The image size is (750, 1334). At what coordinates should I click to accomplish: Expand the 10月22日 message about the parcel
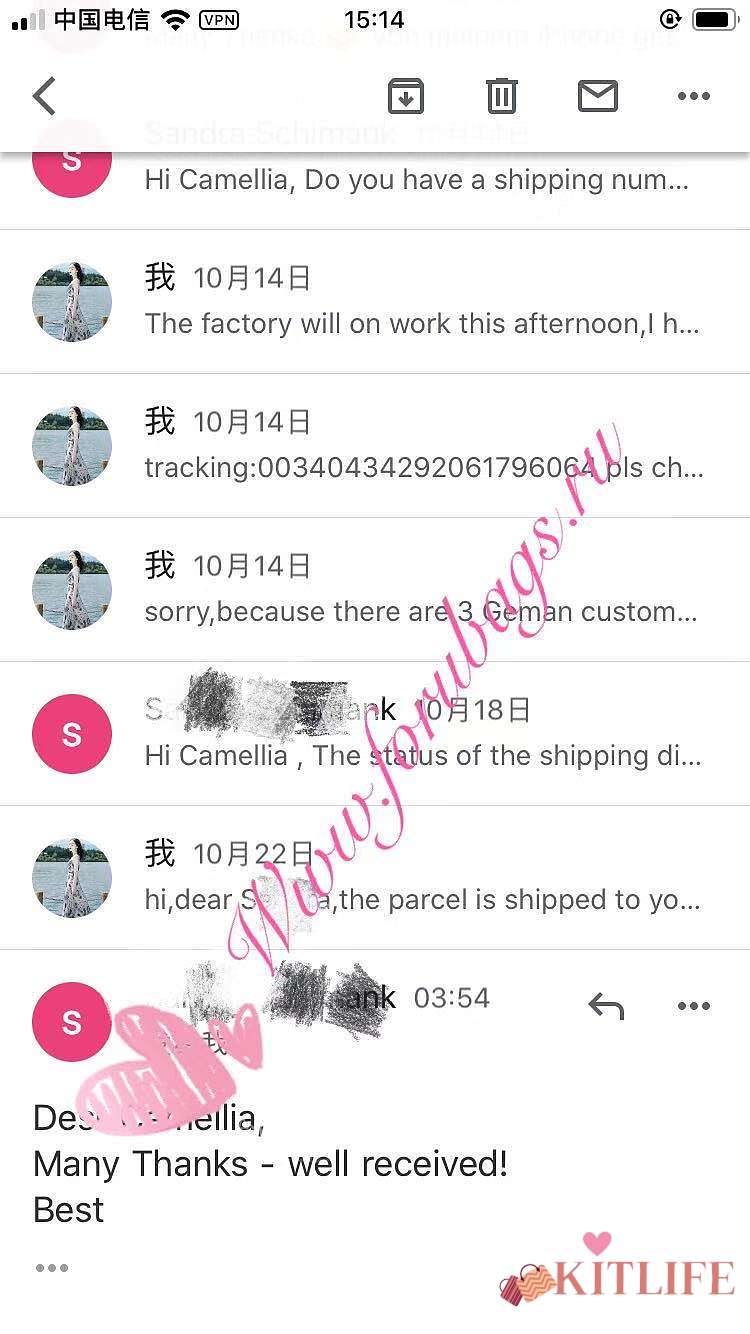[420, 878]
